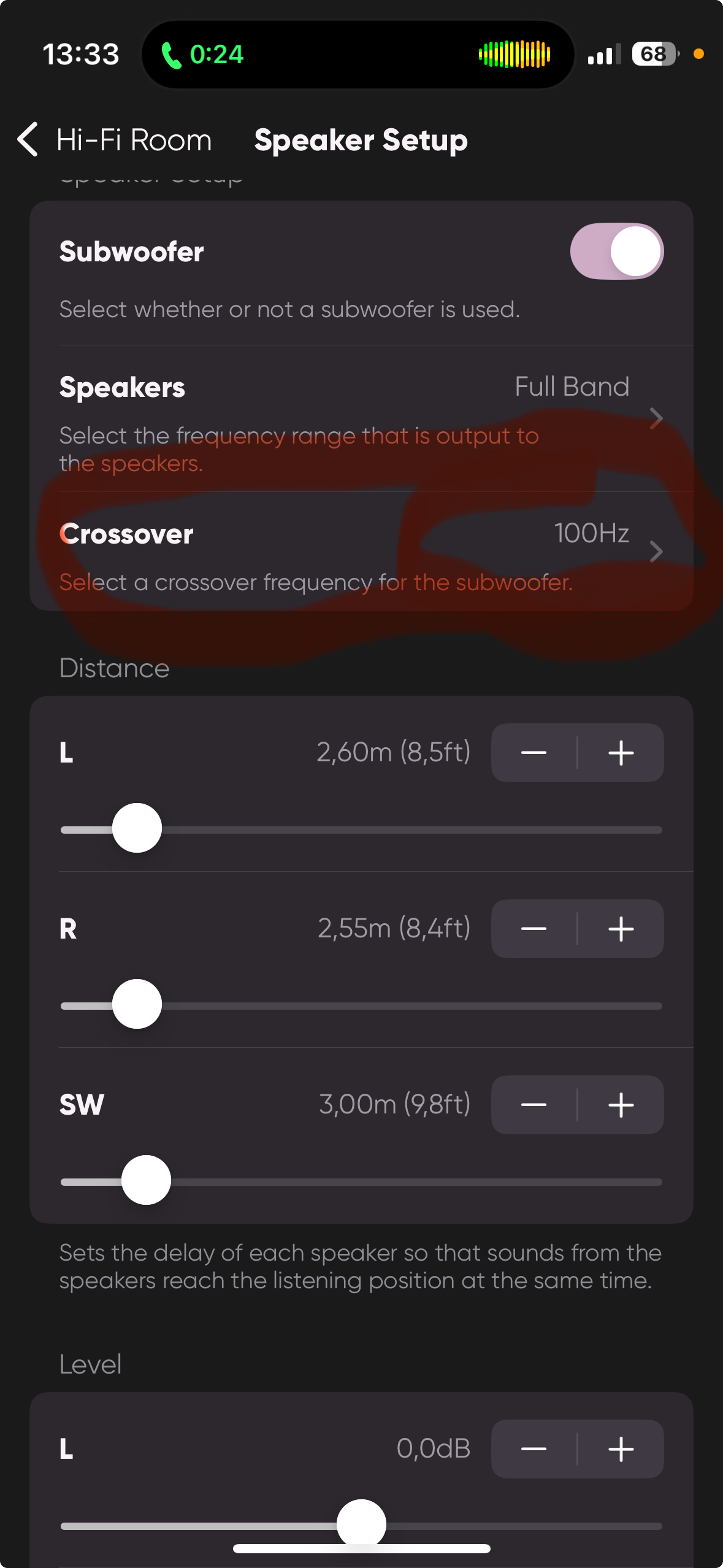This screenshot has width=723, height=1568.
Task: Return to the ongoing call timer
Action: [202, 55]
